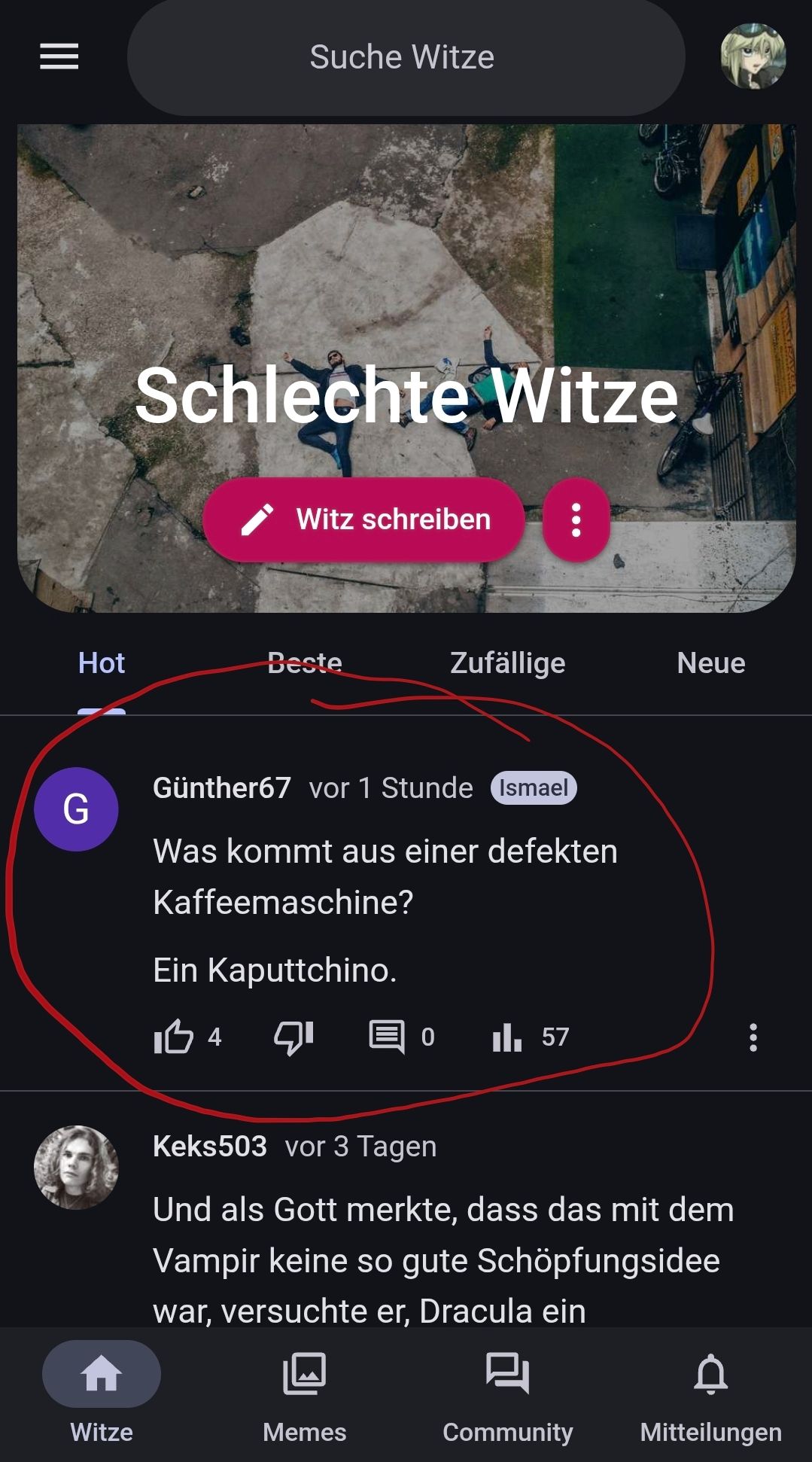Open the pink three-dot menu beside Witz schreiben
This screenshot has height=1462, width=812.
coord(576,519)
